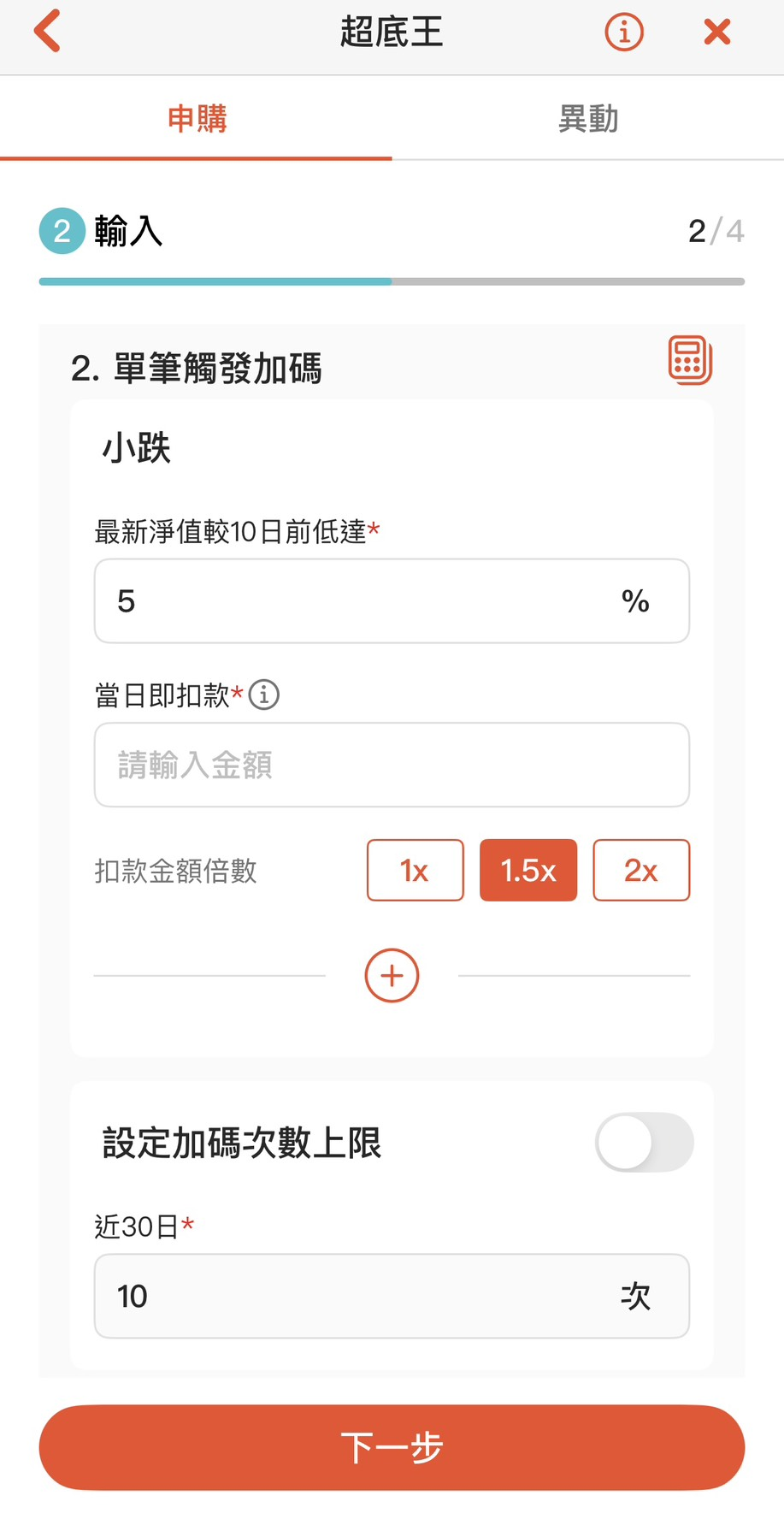Image resolution: width=784 pixels, height=1525 pixels.
Task: Tap the plus icon to add a condition
Action: 392,974
